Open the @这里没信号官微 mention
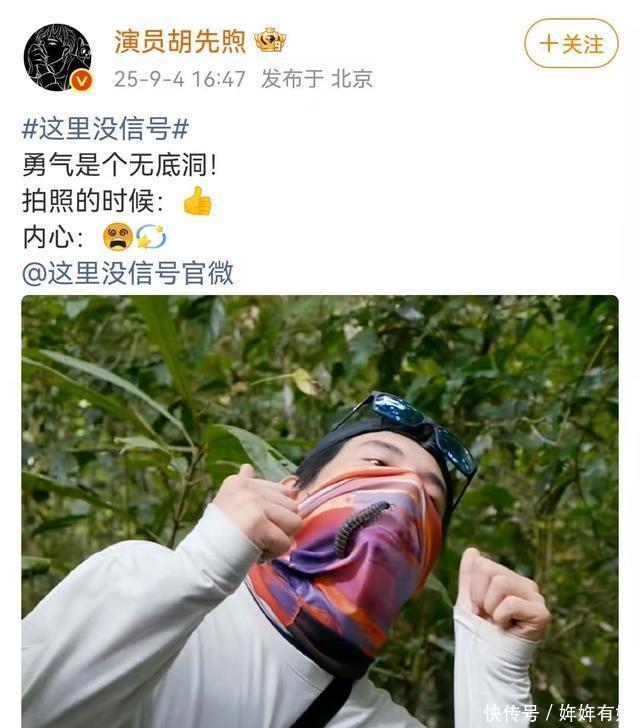The image size is (640, 728). (x=128, y=273)
